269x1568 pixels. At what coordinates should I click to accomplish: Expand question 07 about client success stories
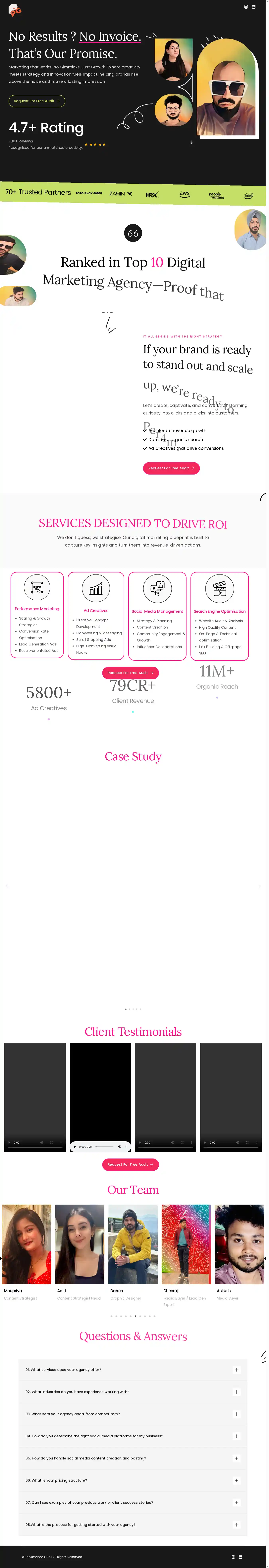[x=236, y=1502]
